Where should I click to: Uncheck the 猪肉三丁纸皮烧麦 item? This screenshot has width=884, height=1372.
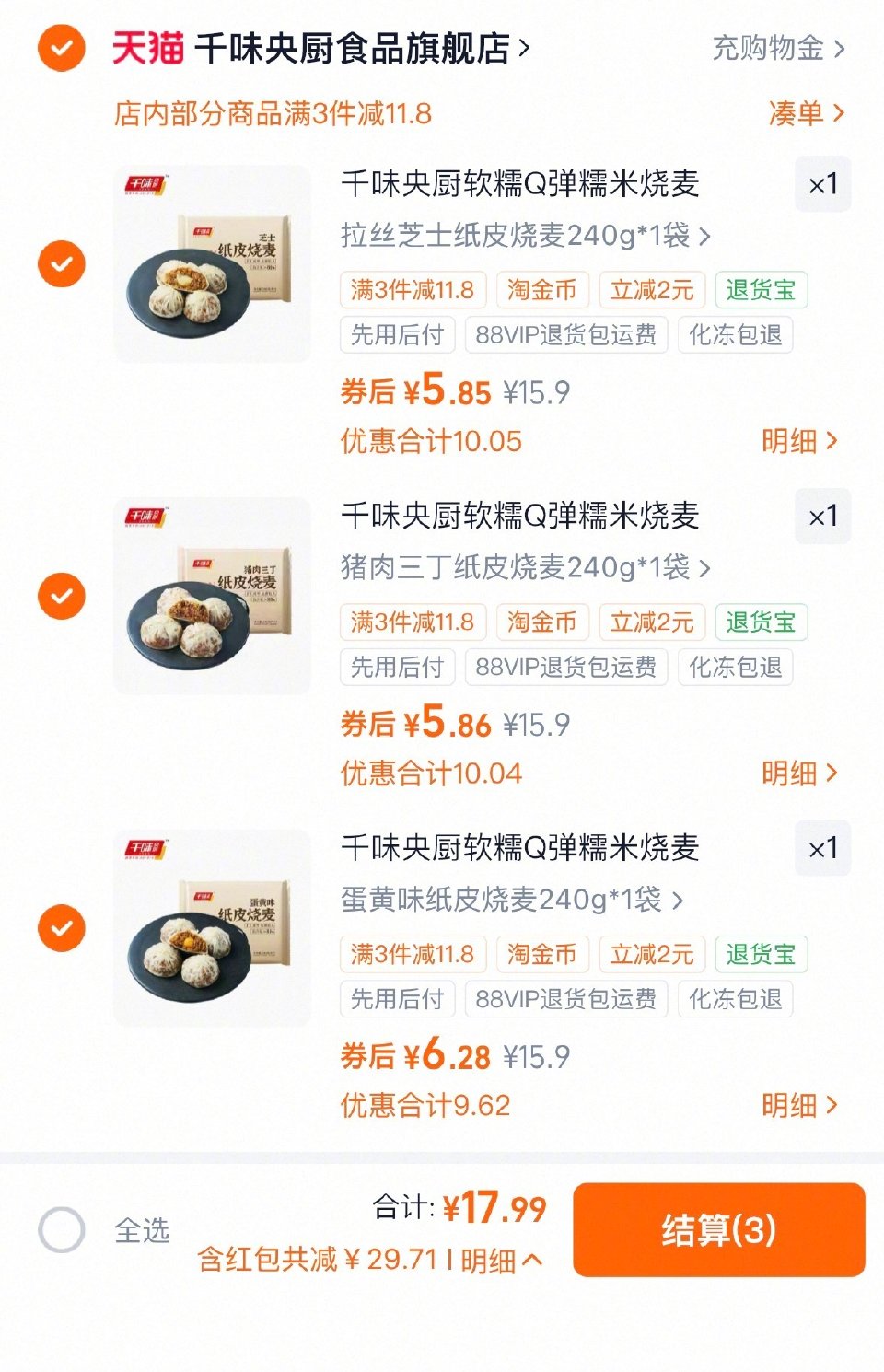click(x=61, y=596)
